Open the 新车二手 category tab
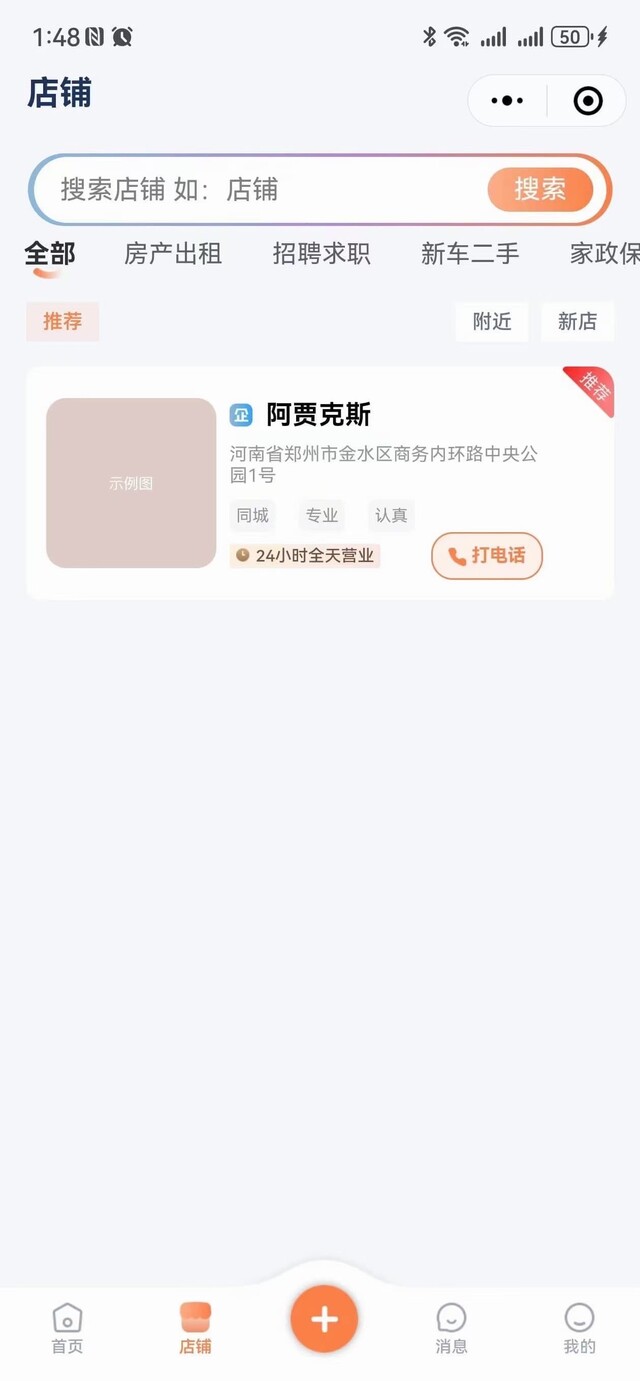Image resolution: width=640 pixels, height=1381 pixels. point(470,254)
